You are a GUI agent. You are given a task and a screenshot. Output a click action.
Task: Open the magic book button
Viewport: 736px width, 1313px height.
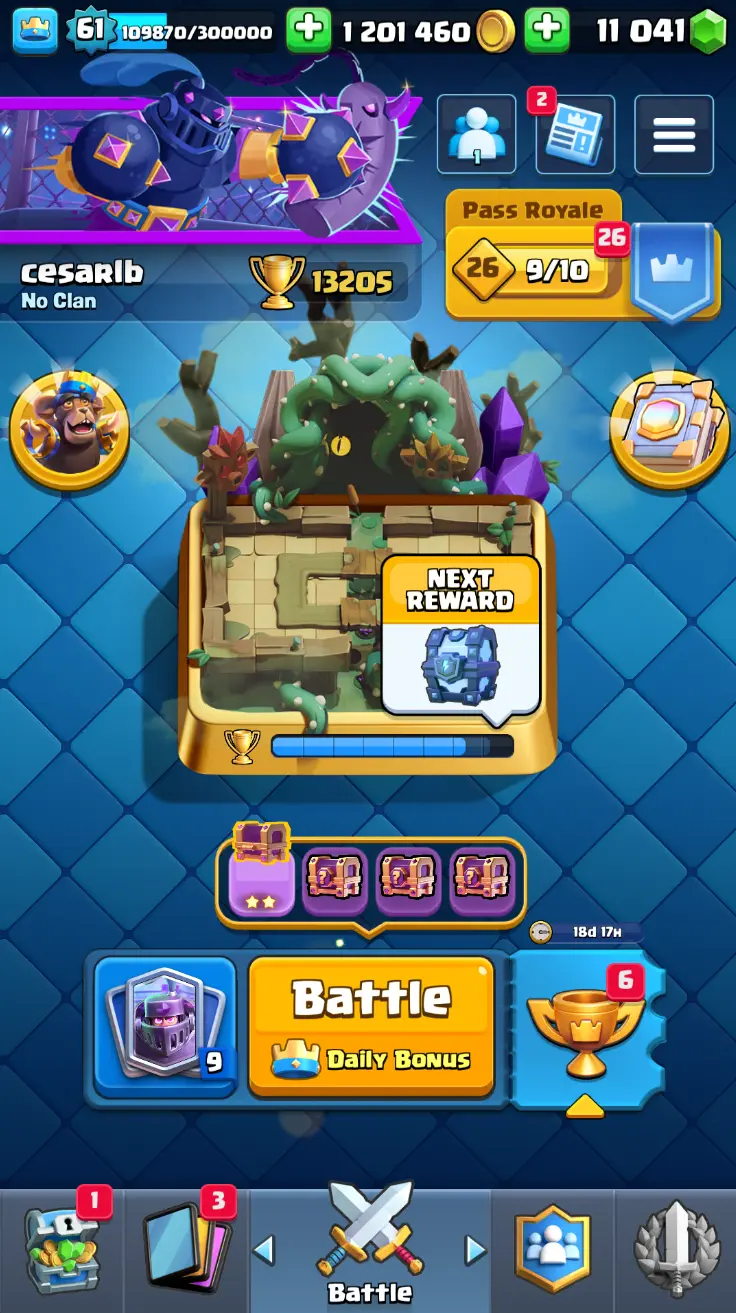click(x=670, y=429)
